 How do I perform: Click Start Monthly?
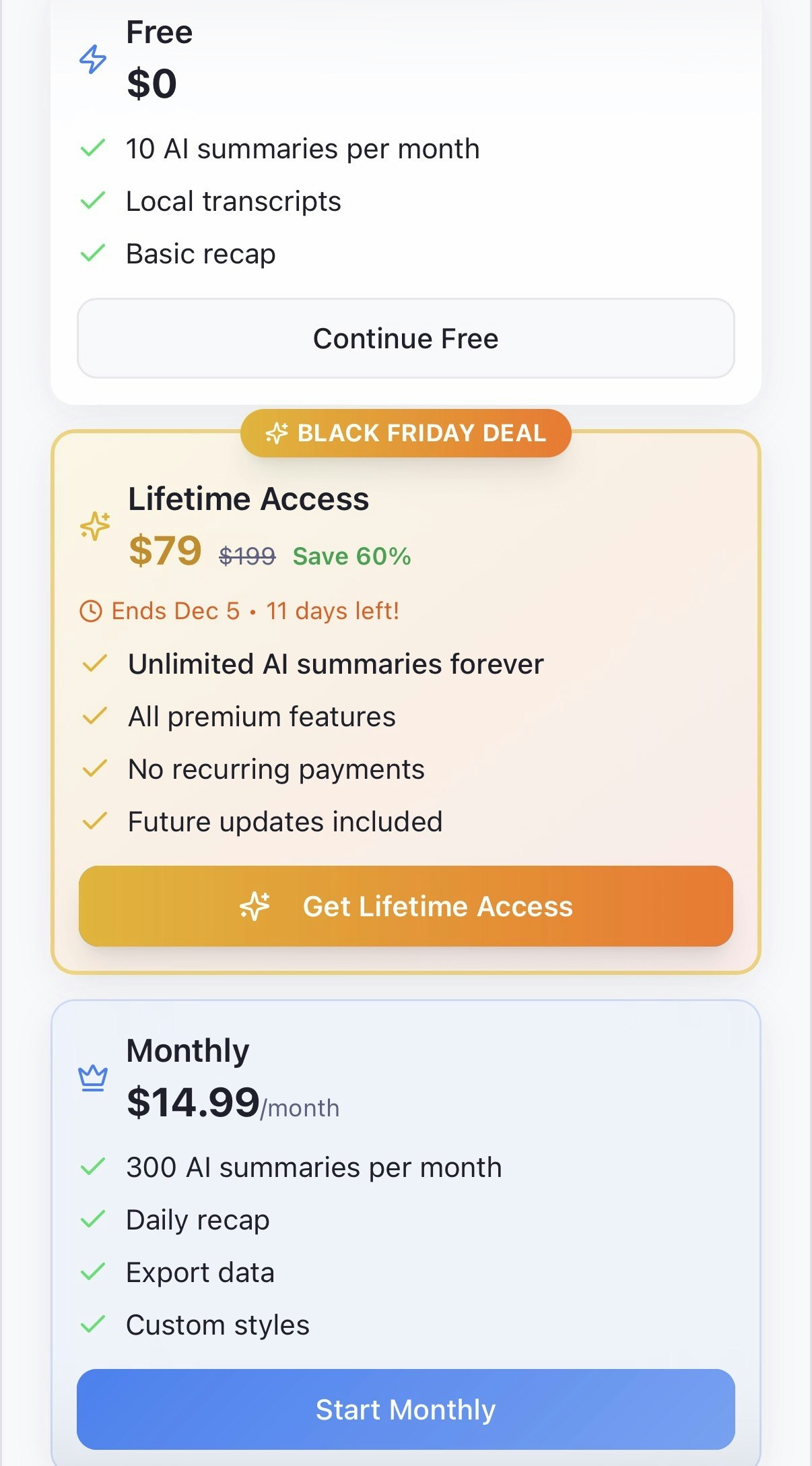406,1408
